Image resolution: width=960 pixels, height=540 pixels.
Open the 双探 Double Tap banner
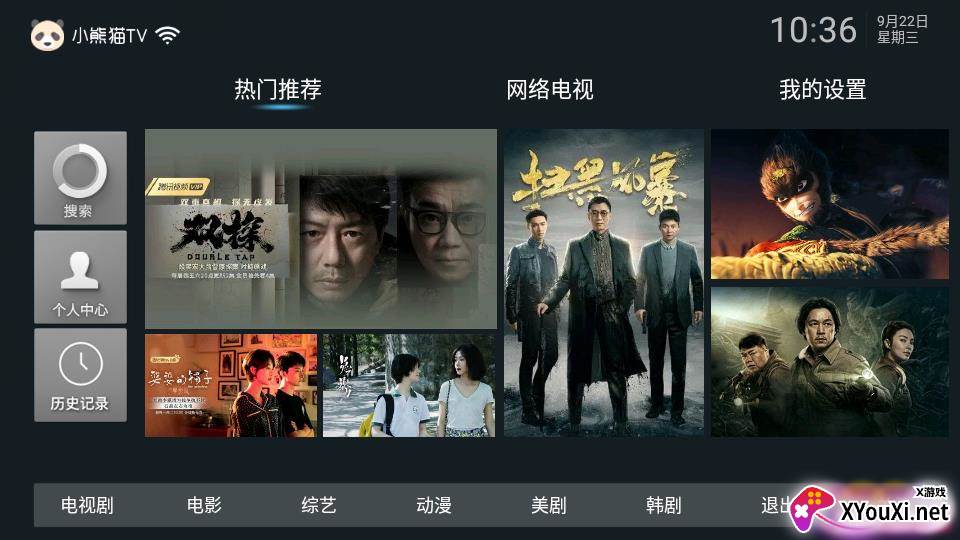tap(320, 229)
